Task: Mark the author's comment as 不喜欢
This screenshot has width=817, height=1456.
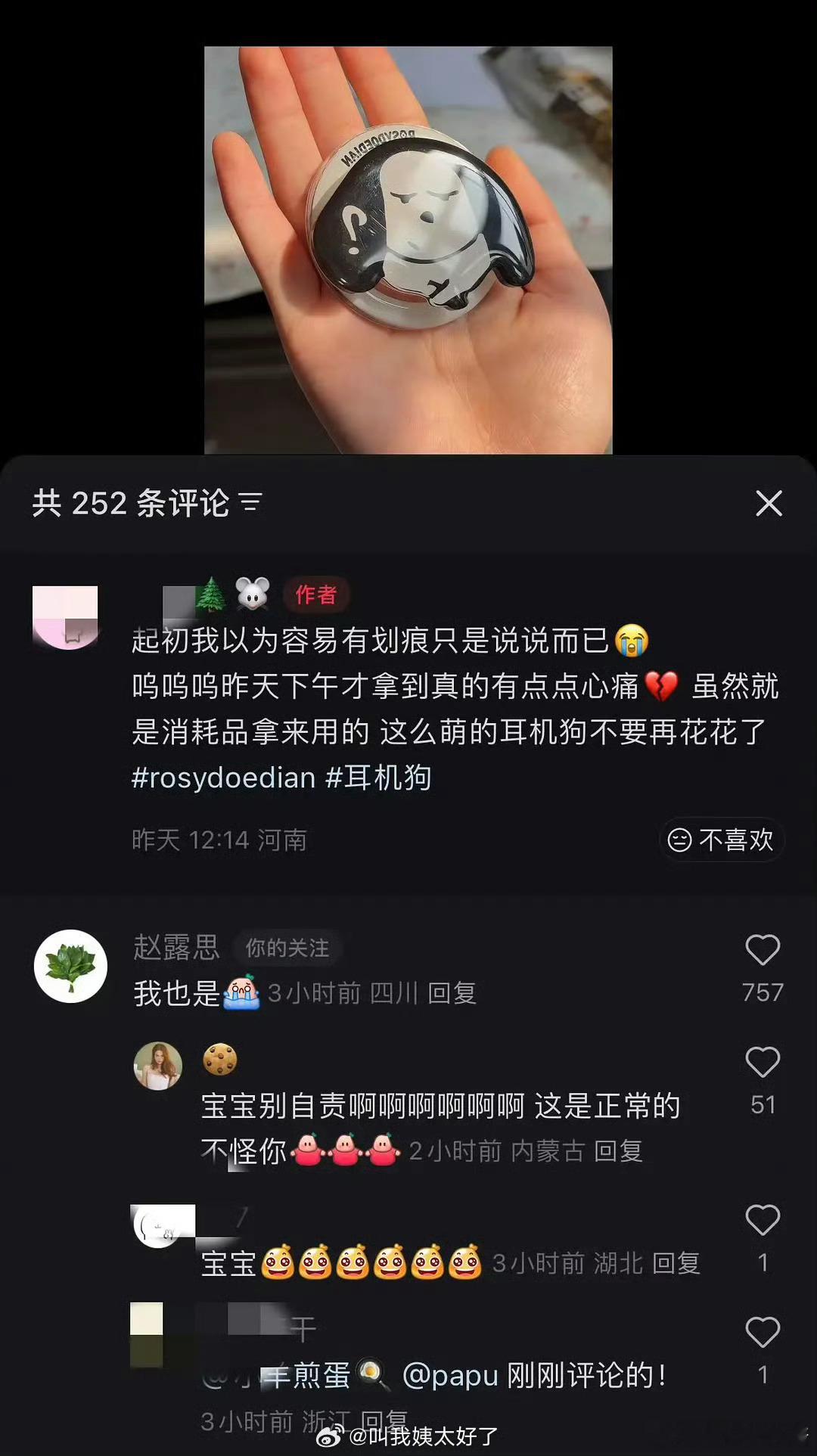Action: coord(721,840)
